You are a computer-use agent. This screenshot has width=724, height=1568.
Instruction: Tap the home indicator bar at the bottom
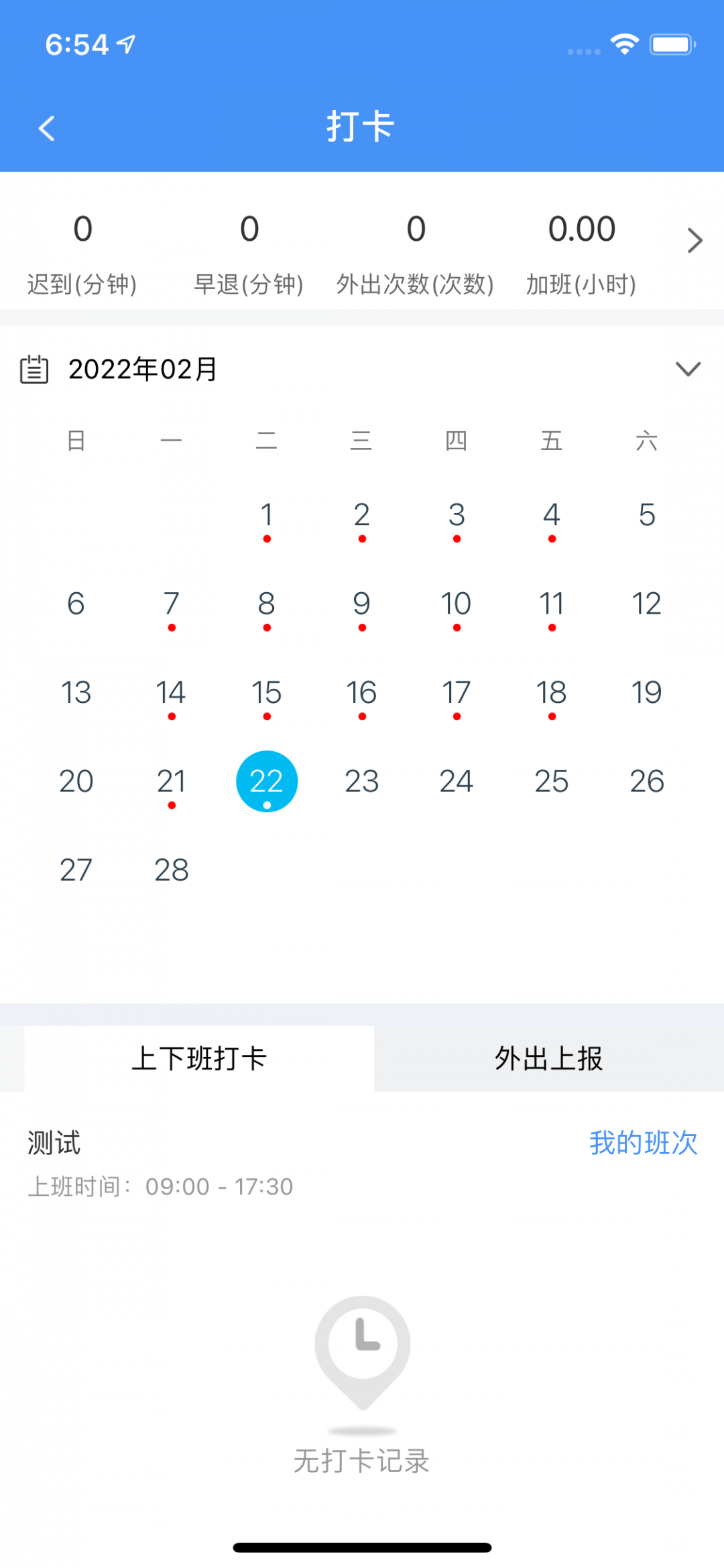coord(362,1547)
